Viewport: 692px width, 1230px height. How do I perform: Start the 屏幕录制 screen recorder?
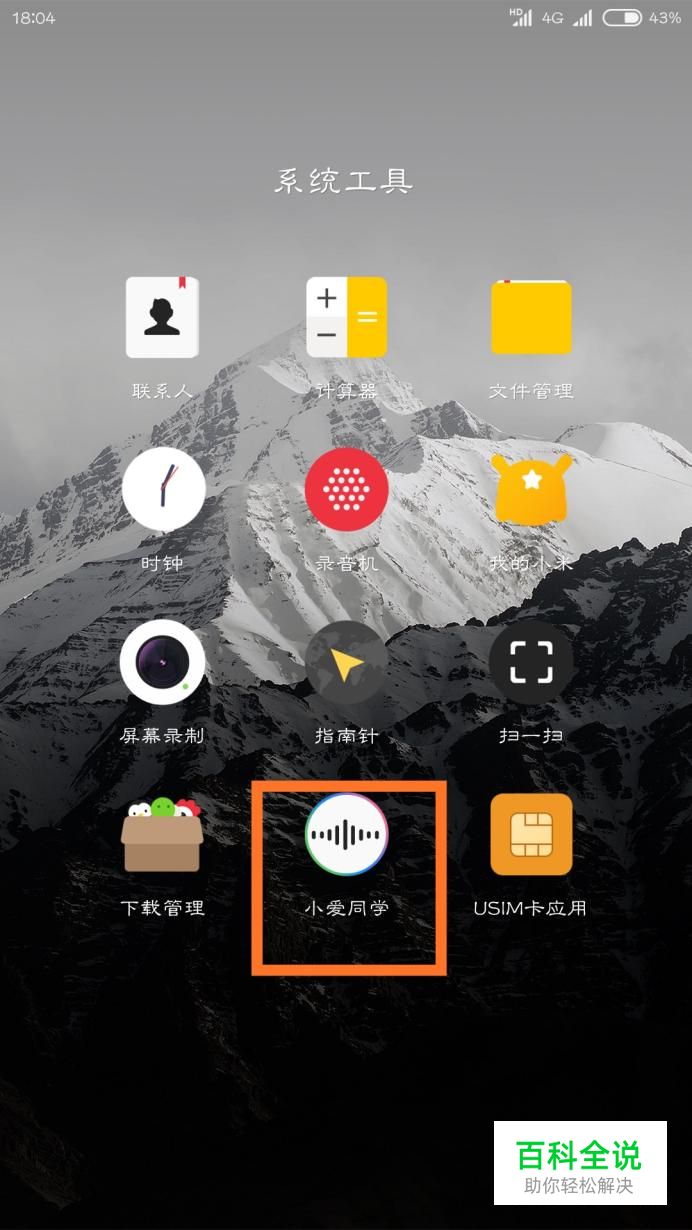(x=162, y=662)
